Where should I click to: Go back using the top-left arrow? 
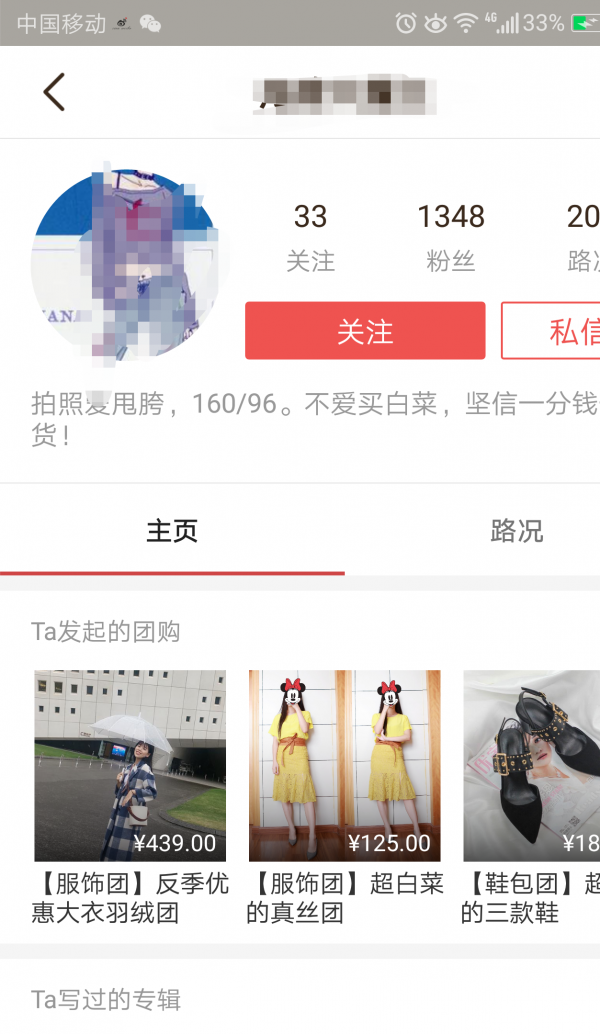tap(54, 92)
